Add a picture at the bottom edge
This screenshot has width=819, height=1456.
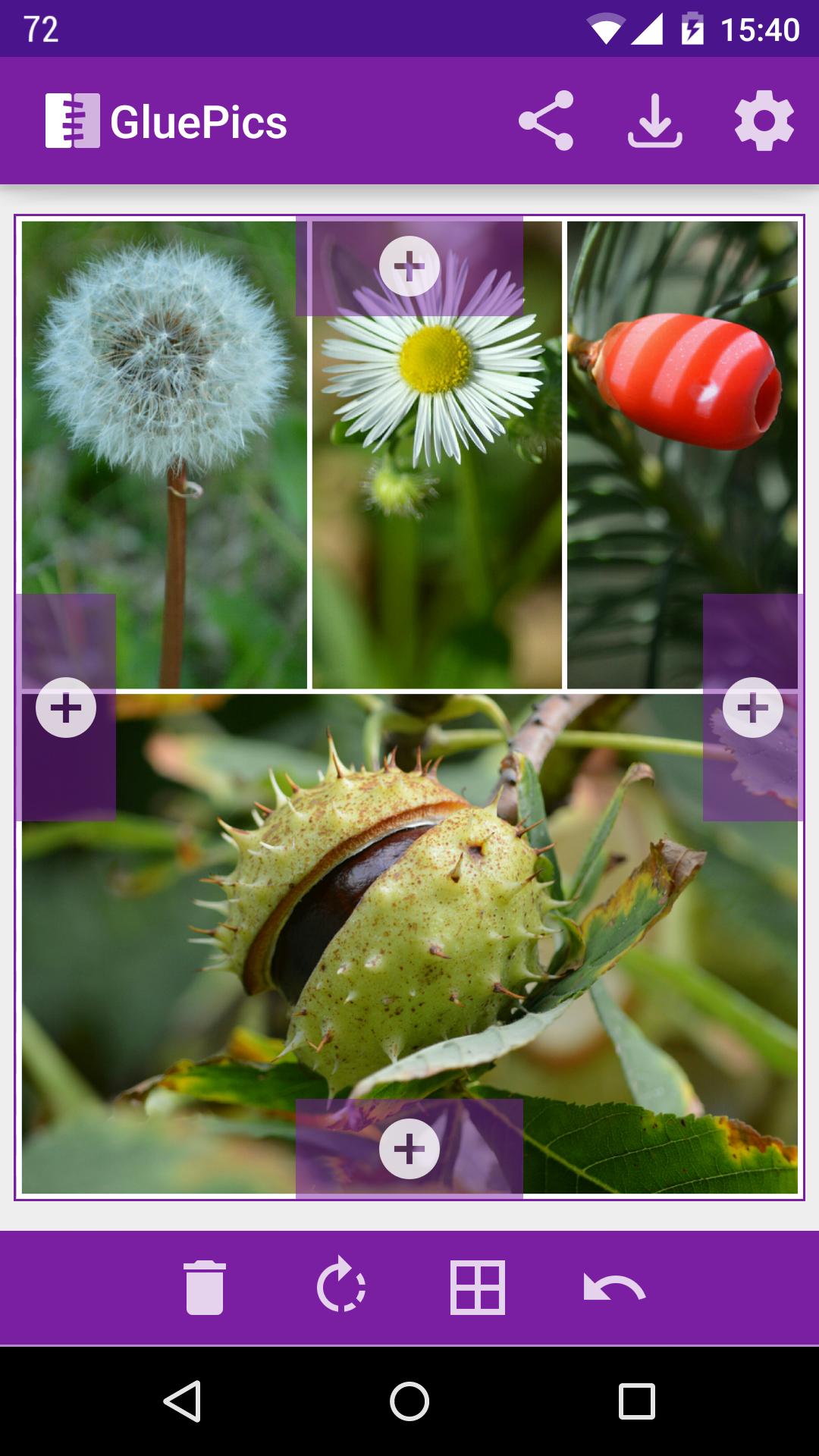coord(409,1149)
